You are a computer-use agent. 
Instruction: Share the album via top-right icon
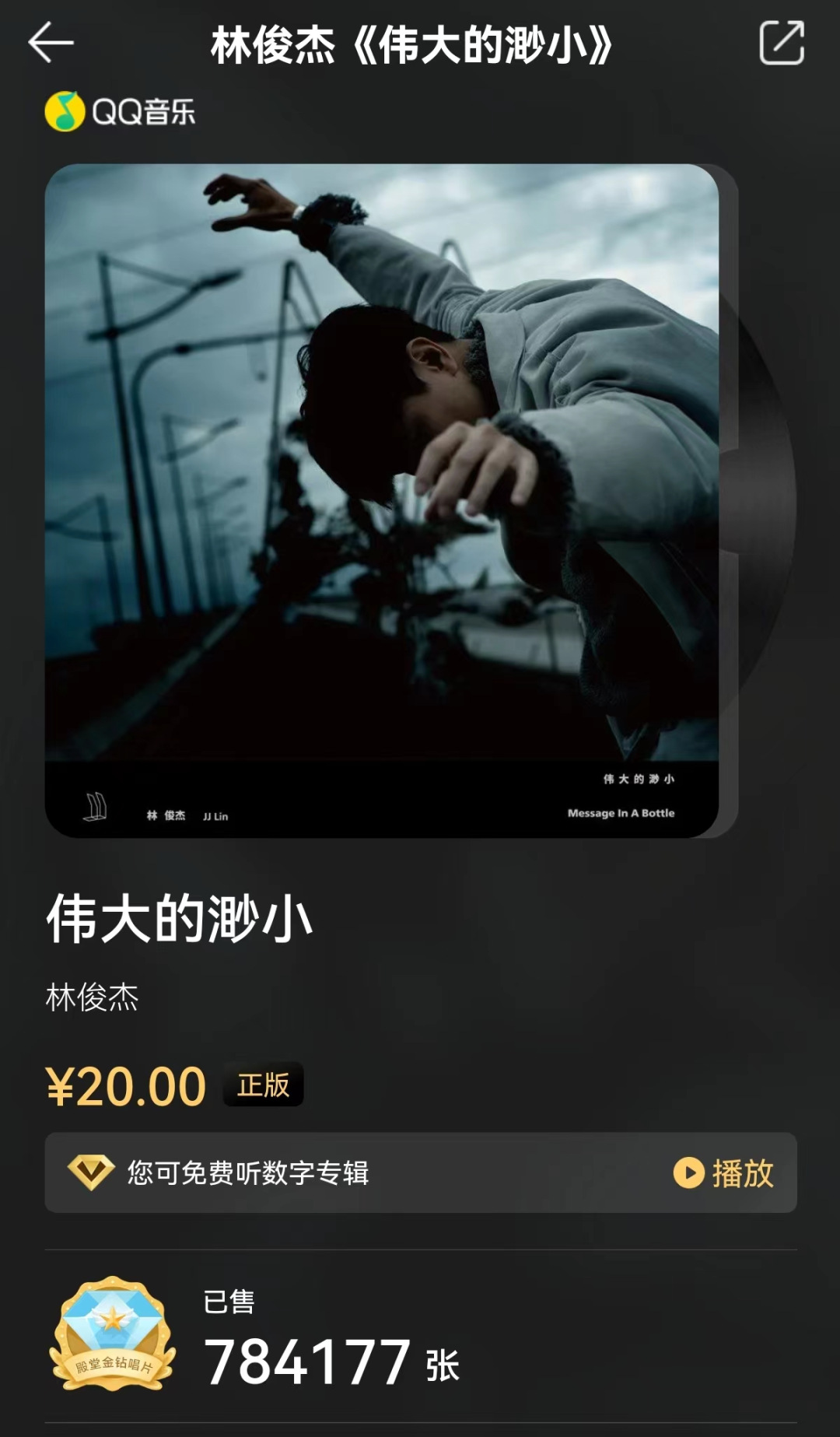tap(781, 43)
